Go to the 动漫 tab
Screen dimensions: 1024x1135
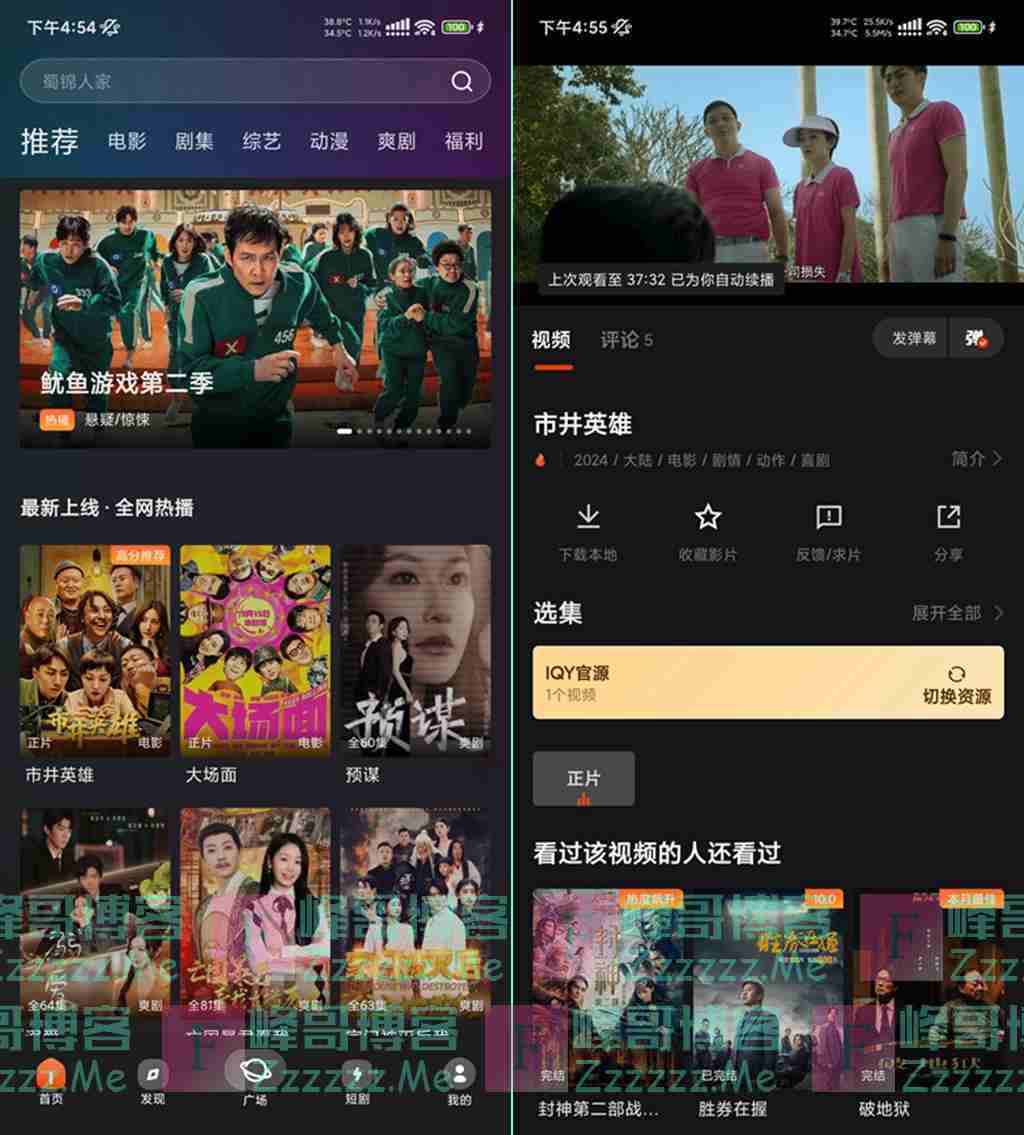click(329, 142)
